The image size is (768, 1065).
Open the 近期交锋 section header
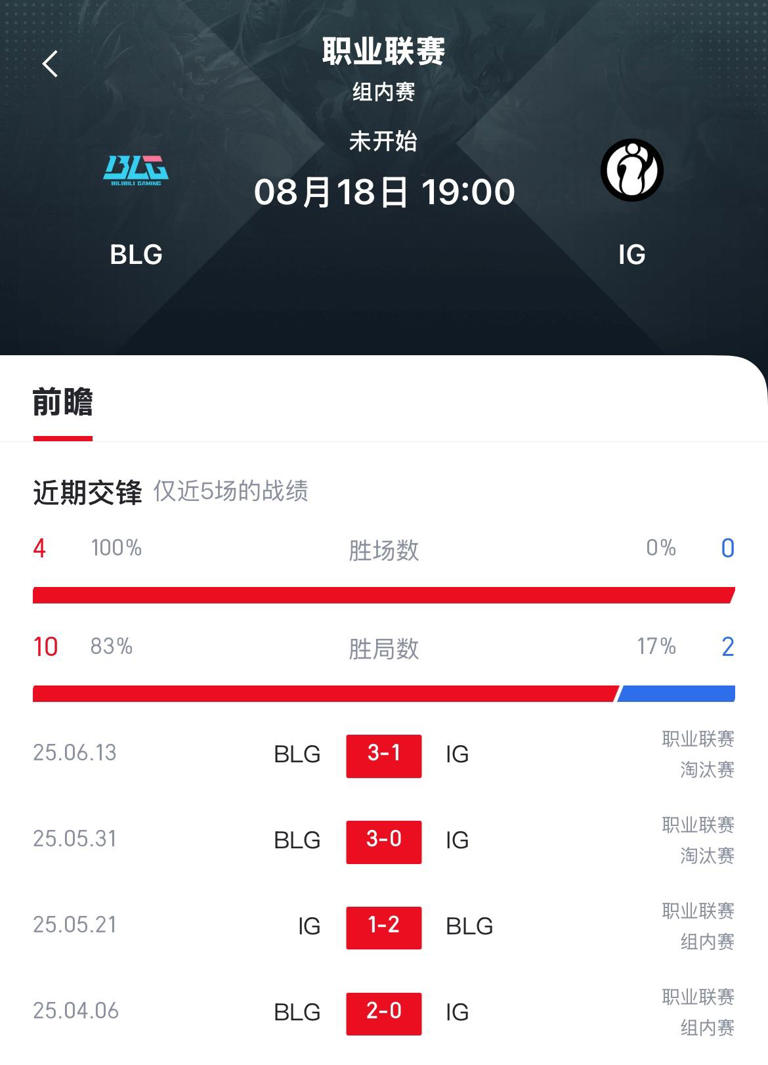click(x=85, y=491)
